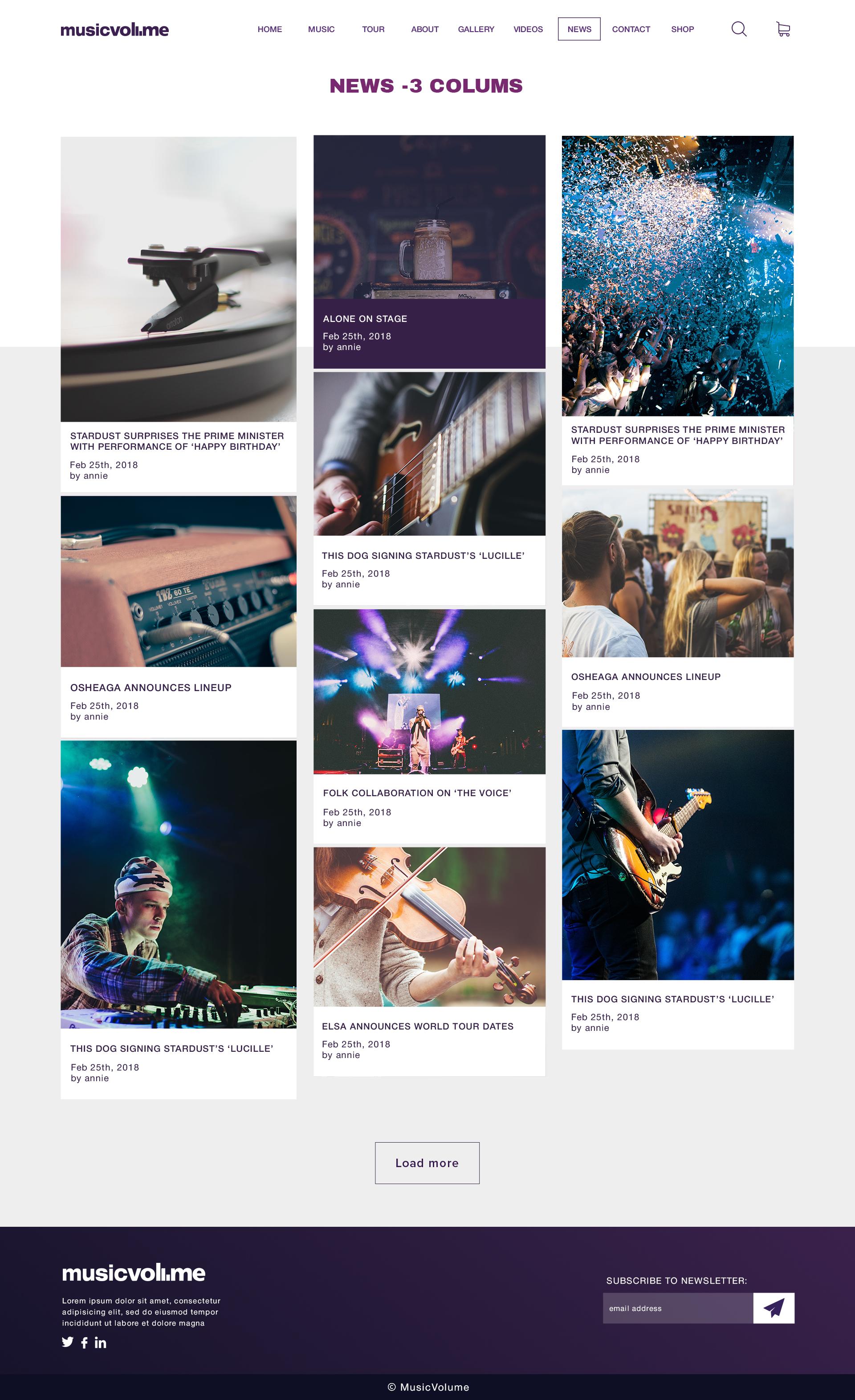The height and width of the screenshot is (1400, 855).
Task: Open the search icon in the header
Action: pos(738,29)
